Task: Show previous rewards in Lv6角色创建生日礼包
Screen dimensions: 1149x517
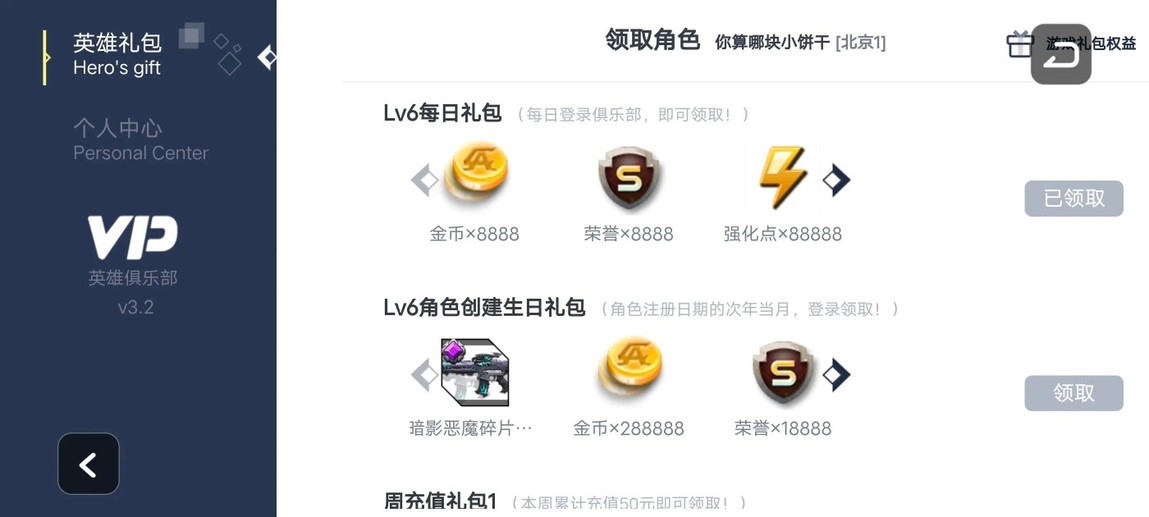Action: tap(424, 375)
